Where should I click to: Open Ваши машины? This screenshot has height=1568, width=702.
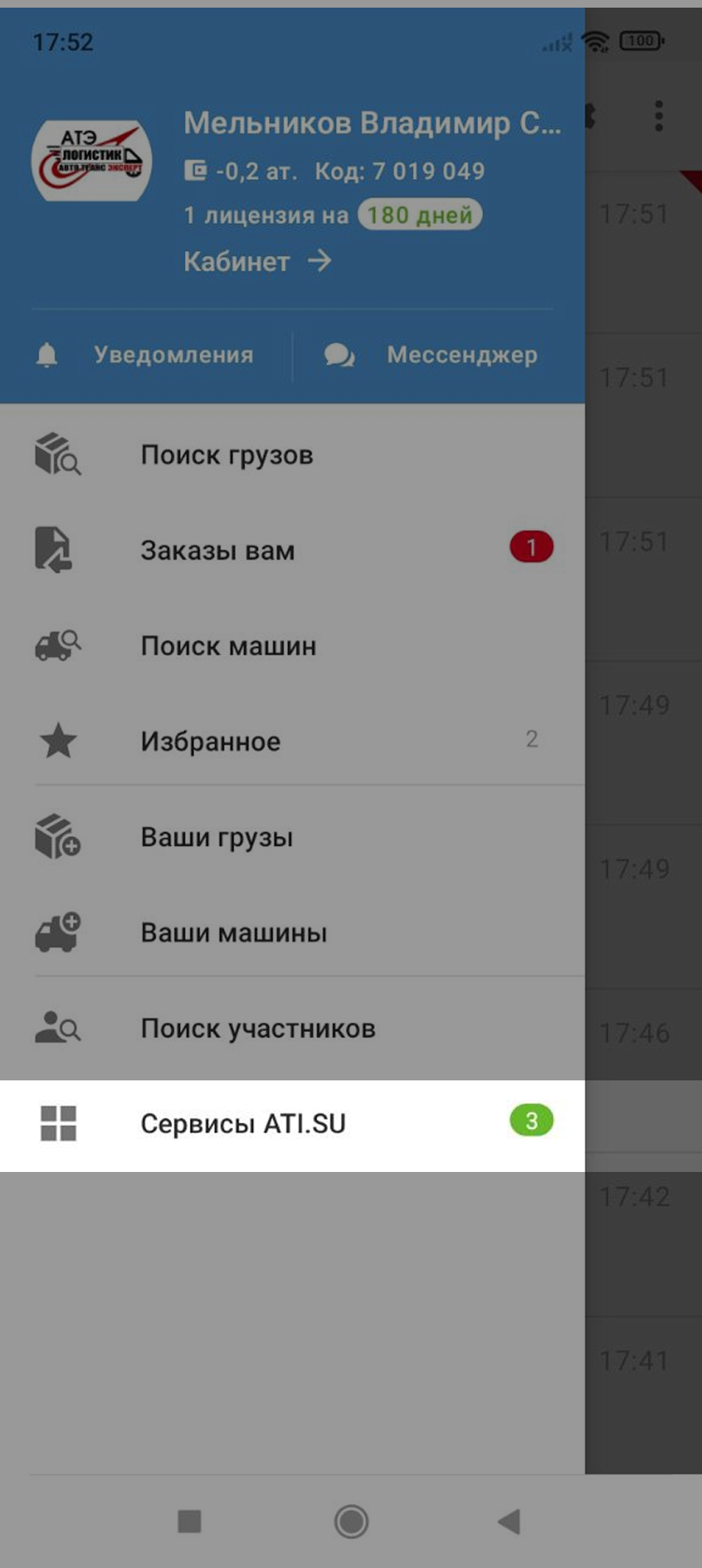[233, 933]
